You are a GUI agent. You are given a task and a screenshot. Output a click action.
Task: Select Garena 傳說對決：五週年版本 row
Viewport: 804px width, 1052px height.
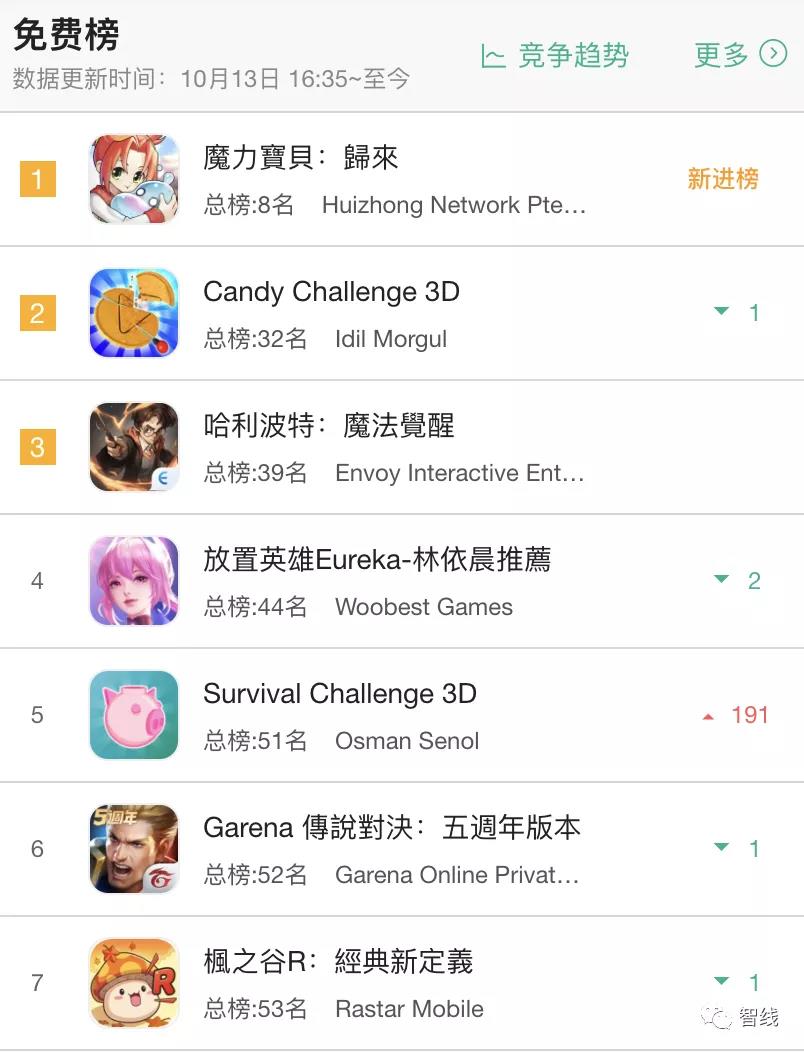[391, 828]
